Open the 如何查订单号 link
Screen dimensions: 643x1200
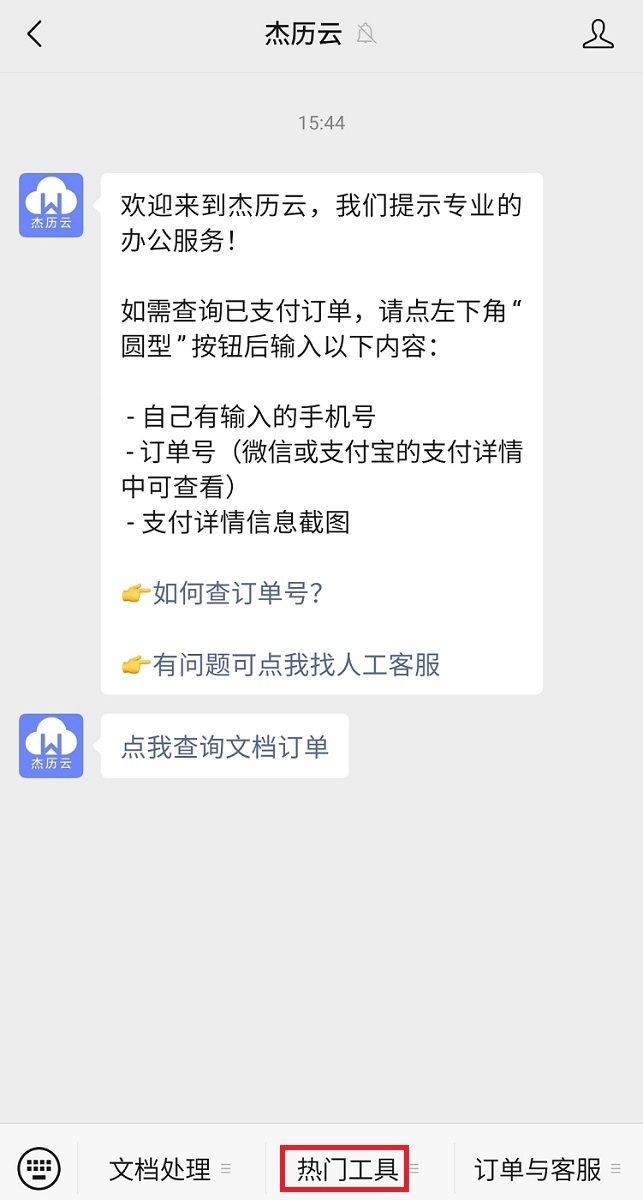[236, 593]
